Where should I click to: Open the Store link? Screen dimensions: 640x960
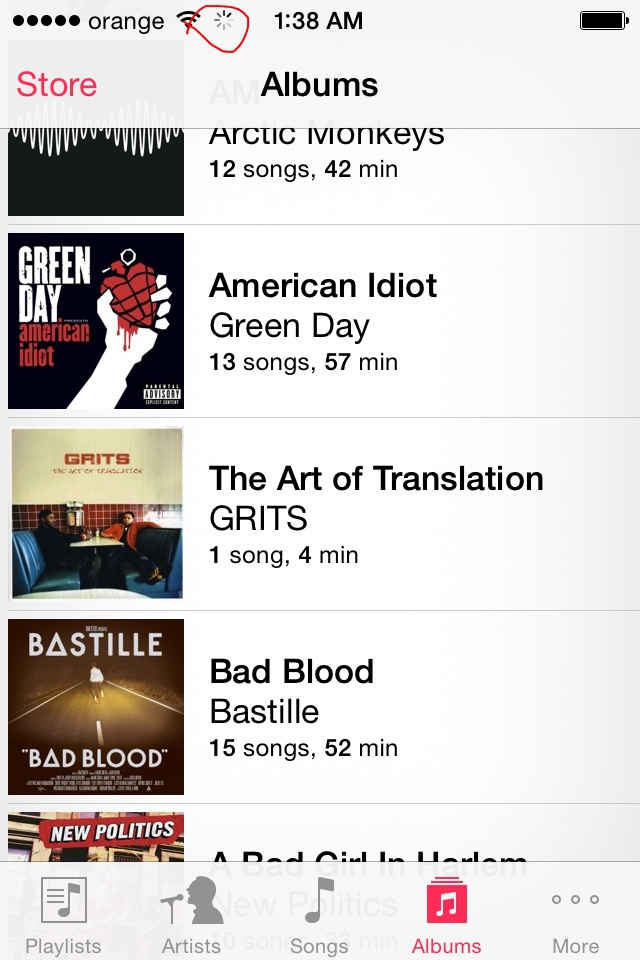(x=56, y=85)
